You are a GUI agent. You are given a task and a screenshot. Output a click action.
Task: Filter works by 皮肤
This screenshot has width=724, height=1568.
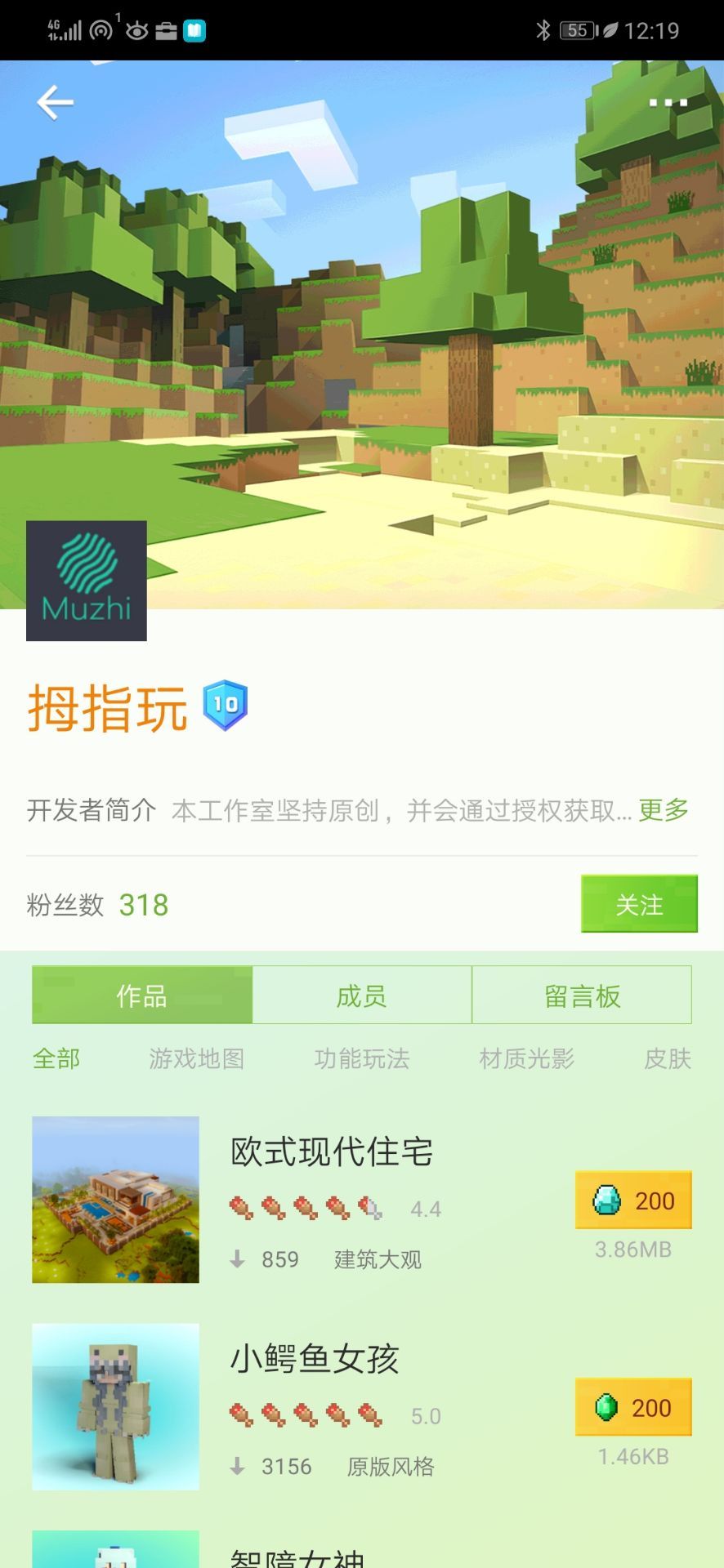(x=667, y=1059)
